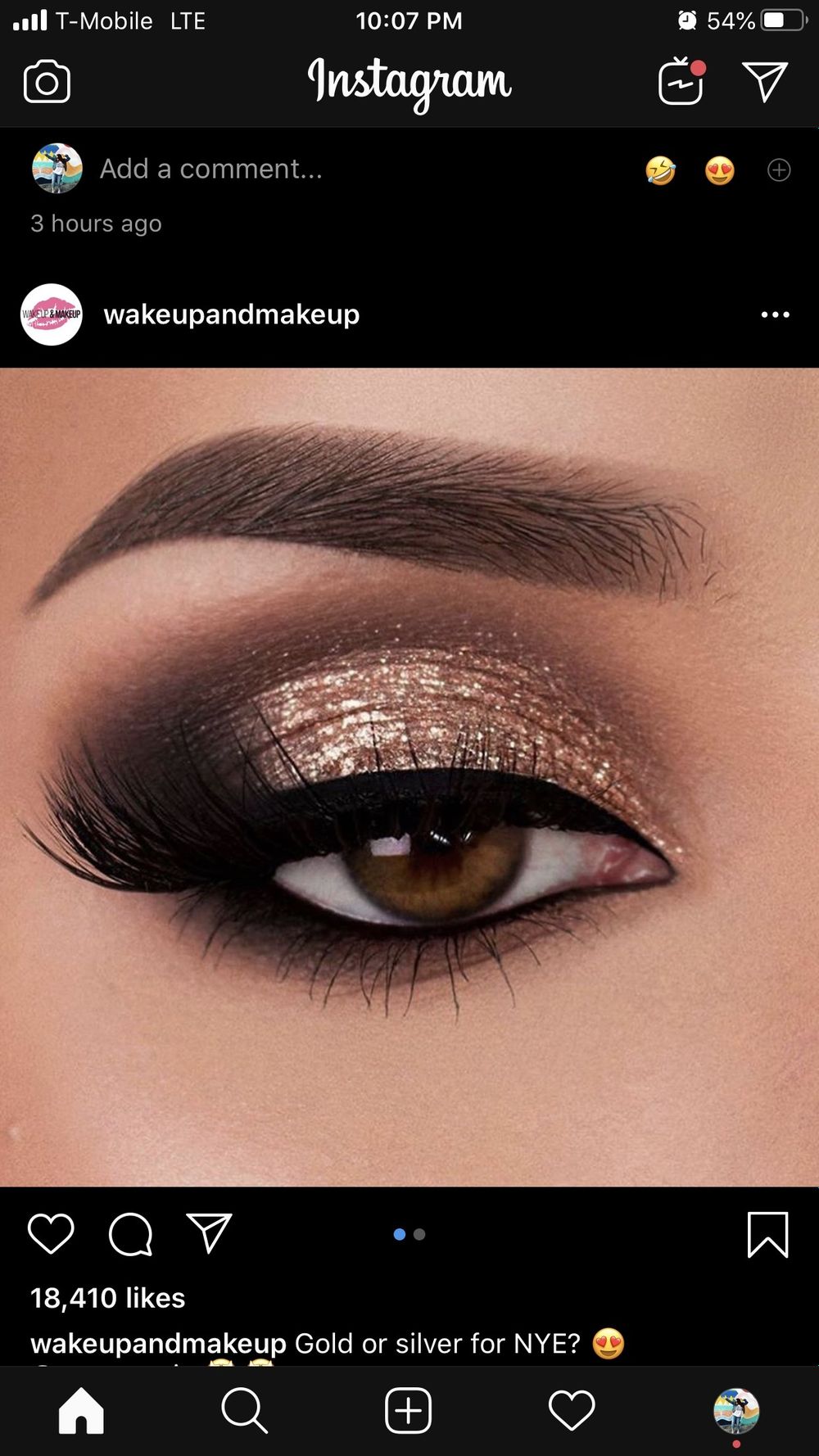This screenshot has height=1456, width=819.
Task: Open more emoji options plus icon
Action: (x=778, y=170)
